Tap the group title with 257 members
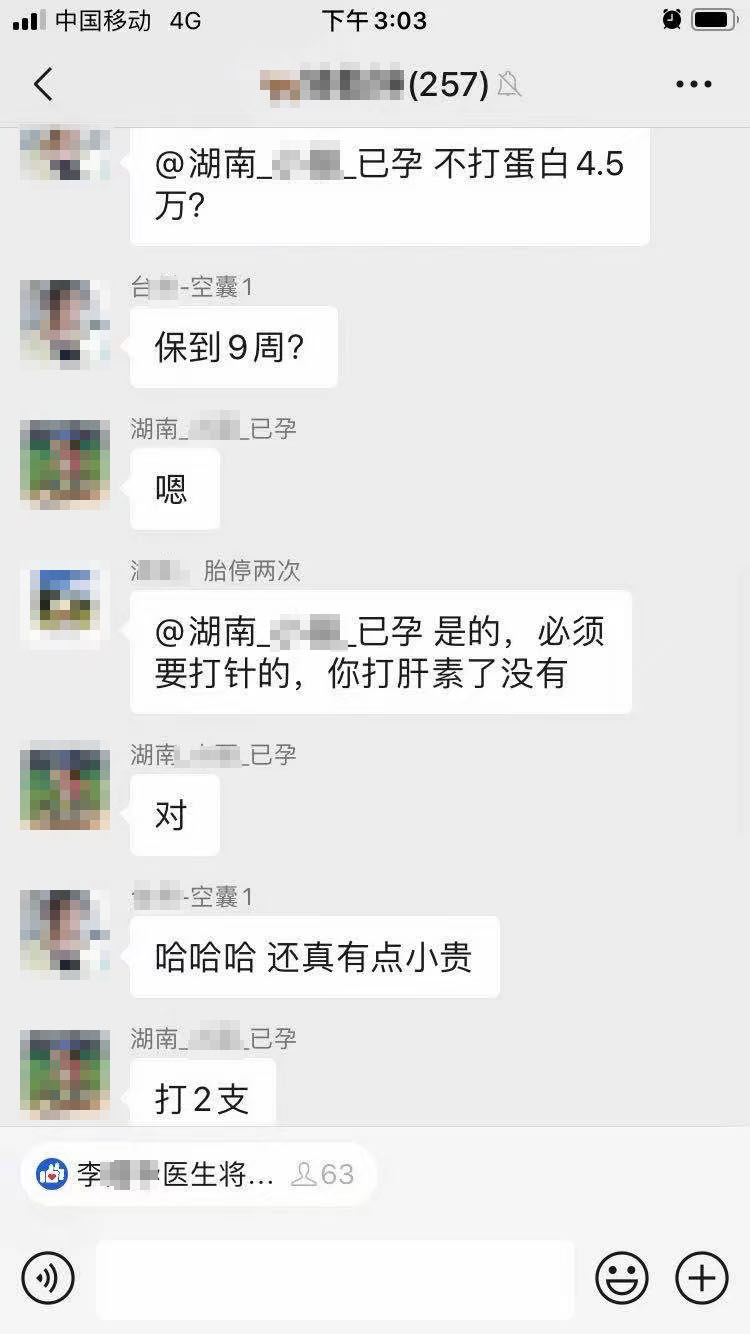The width and height of the screenshot is (750, 1334). tap(375, 84)
